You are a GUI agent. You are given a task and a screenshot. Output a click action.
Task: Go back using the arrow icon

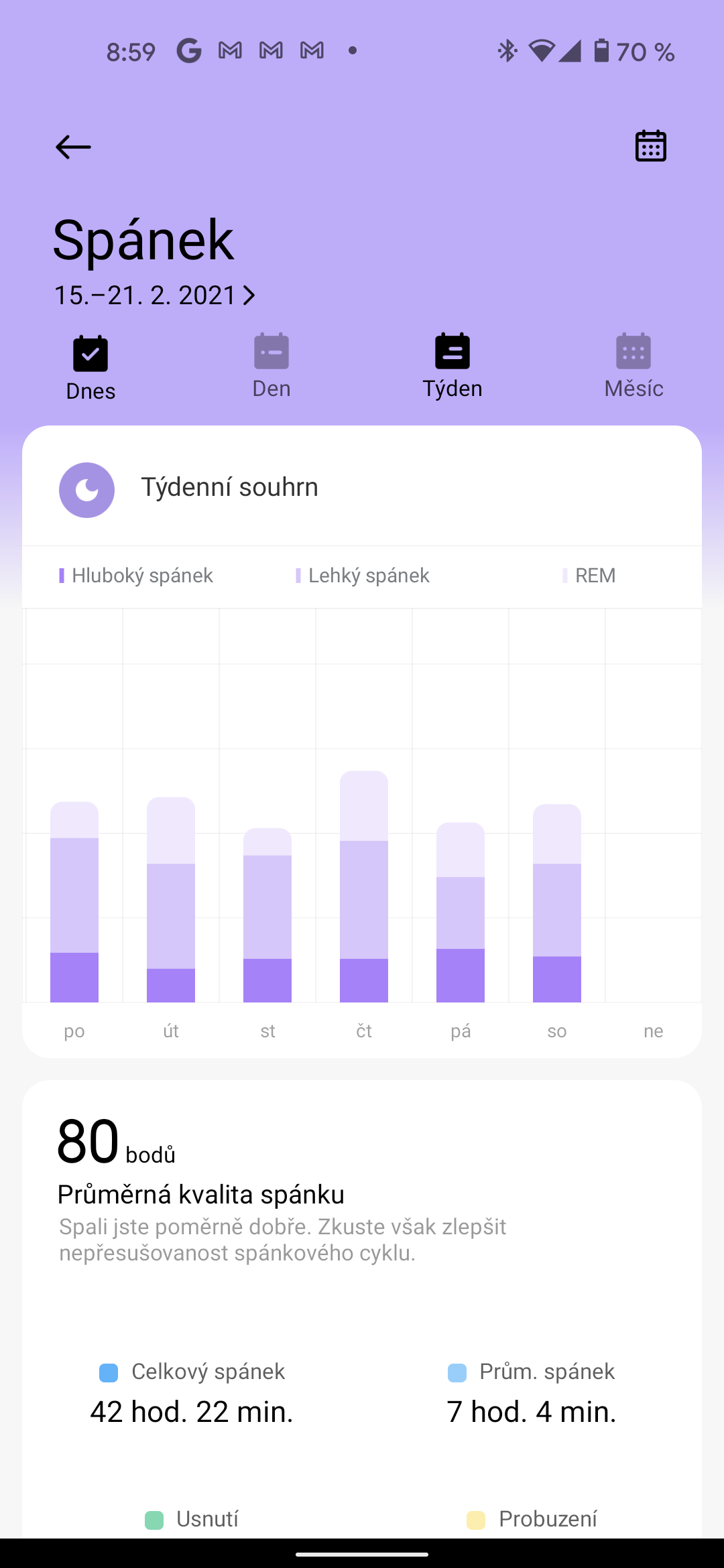pos(73,147)
